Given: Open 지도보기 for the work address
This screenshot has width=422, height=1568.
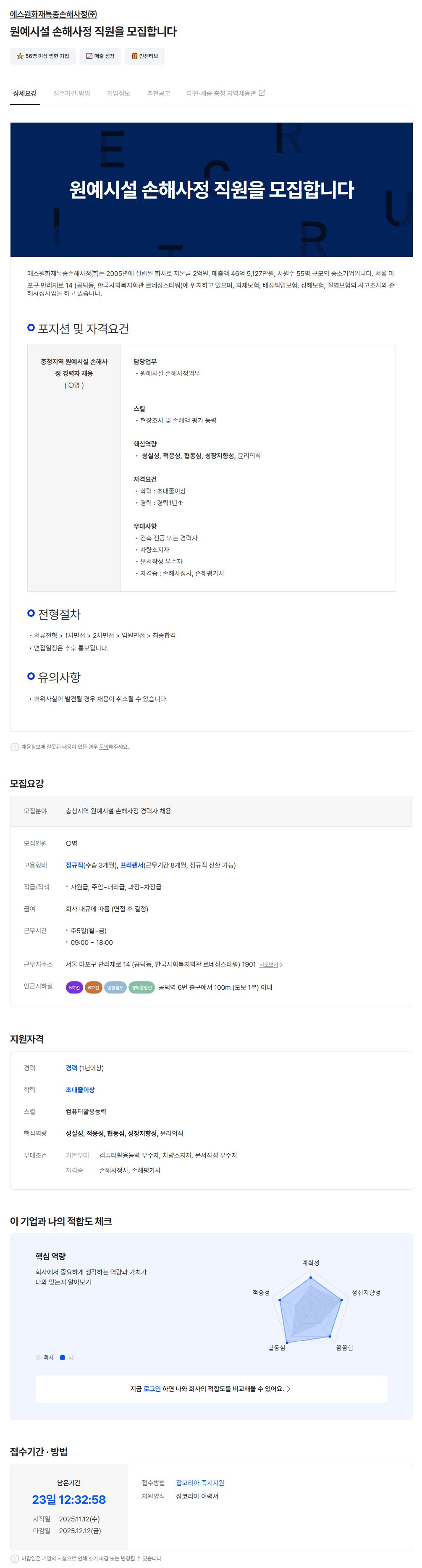Looking at the screenshot, I should click(270, 965).
